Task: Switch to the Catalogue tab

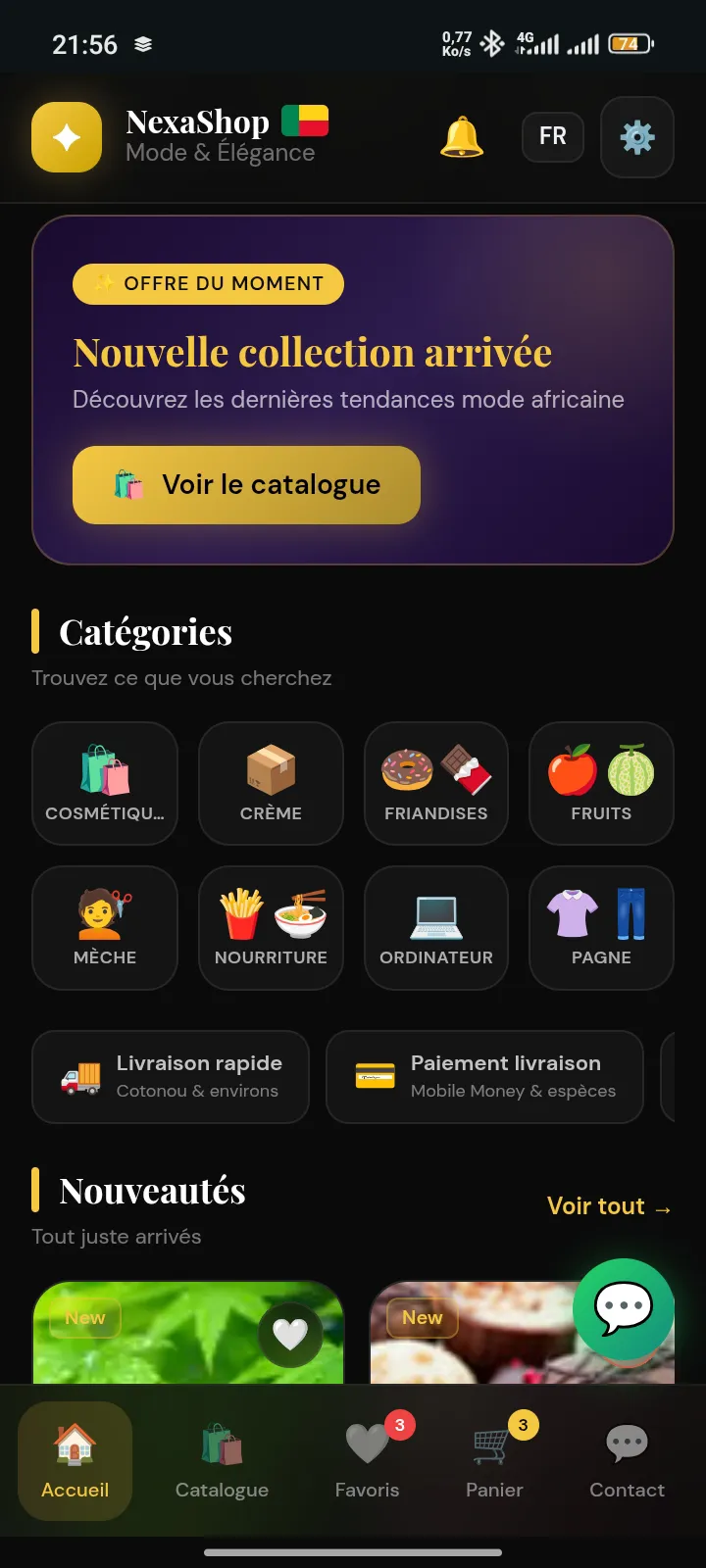Action: [x=222, y=1461]
